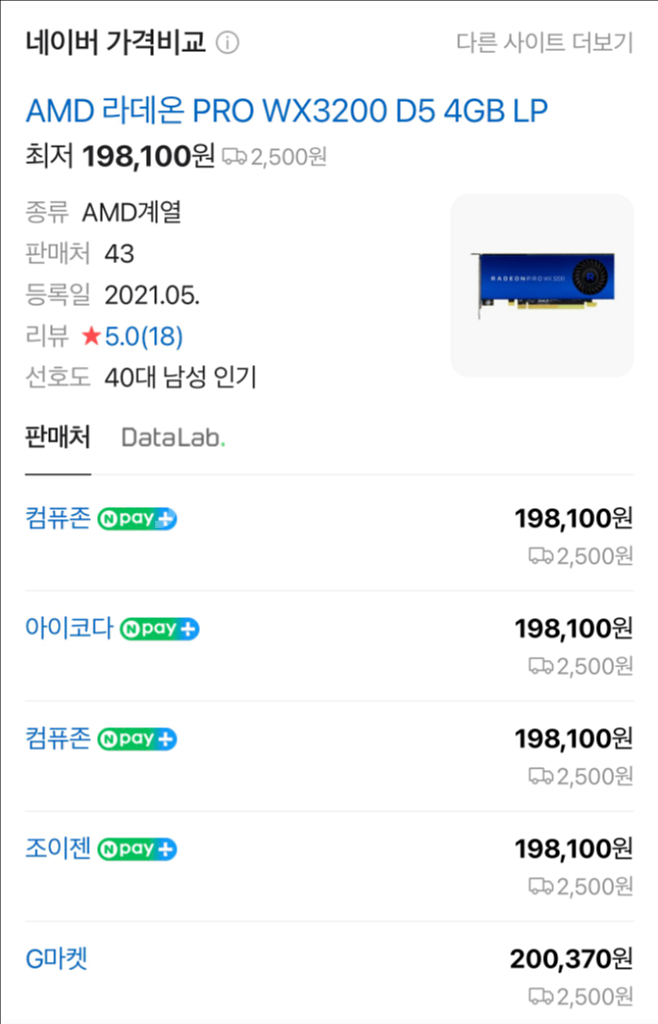The image size is (658, 1024).
Task: Open the 아이코다 seller offer
Action: pos(68,629)
